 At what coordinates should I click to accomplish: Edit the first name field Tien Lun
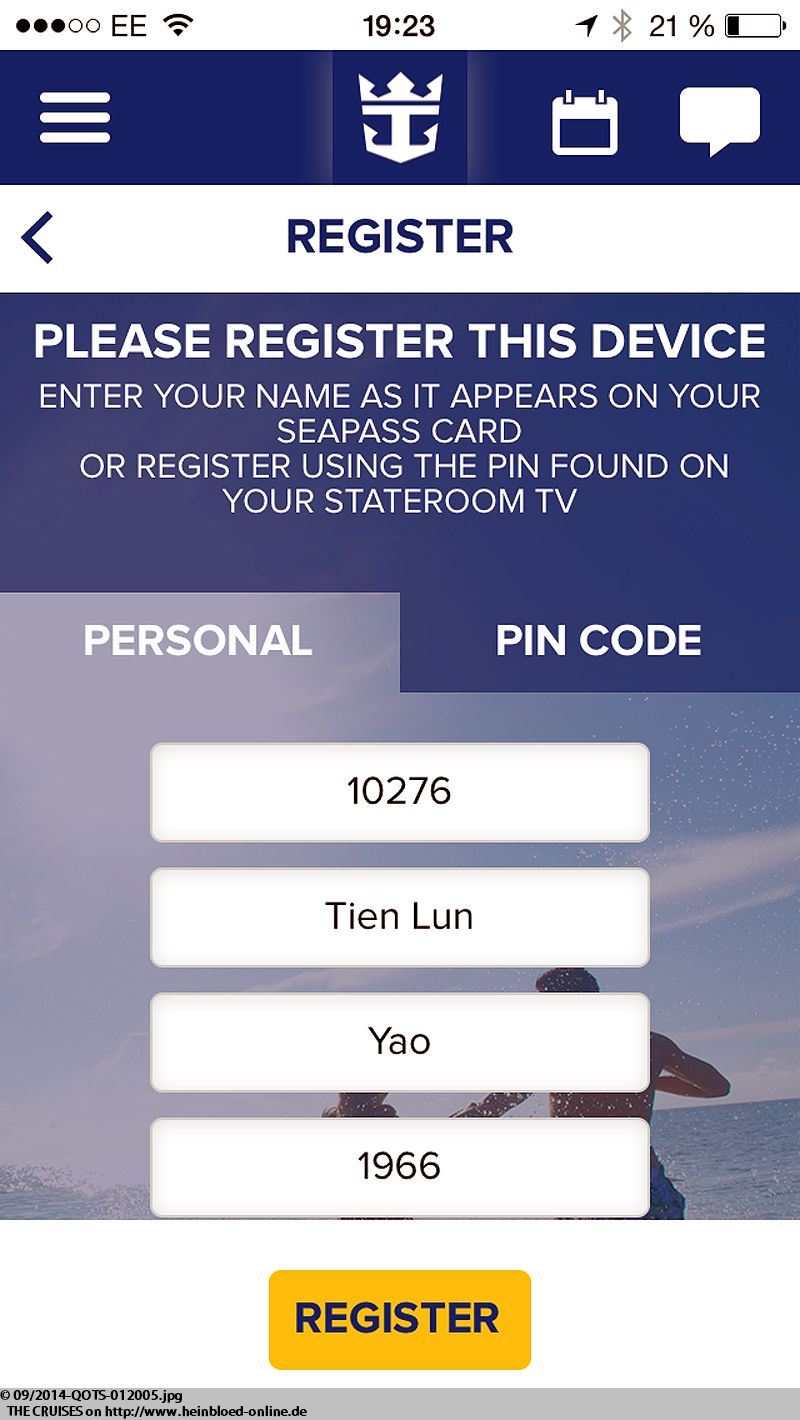[400, 917]
